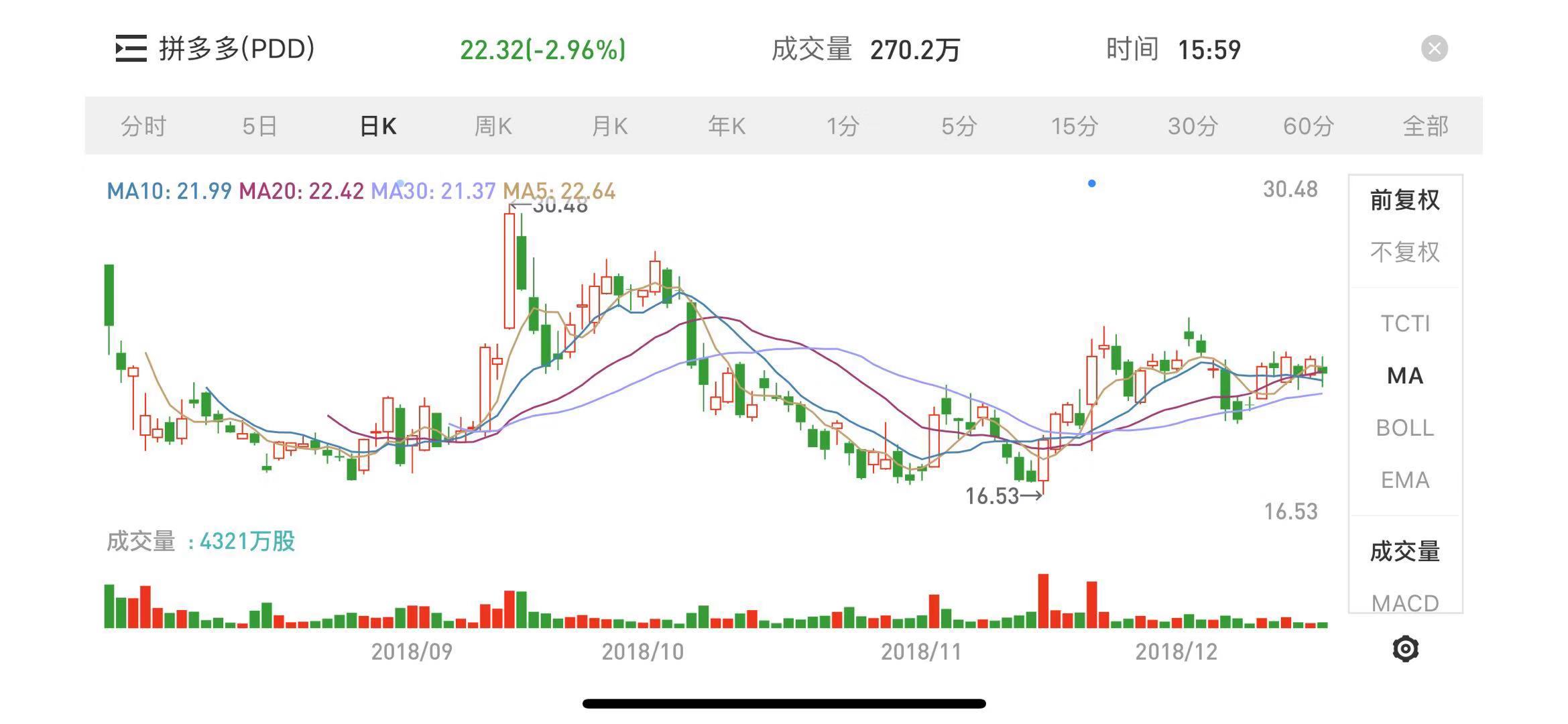Select the 周K weekly chart tab
The width and height of the screenshot is (1568, 724).
point(493,126)
